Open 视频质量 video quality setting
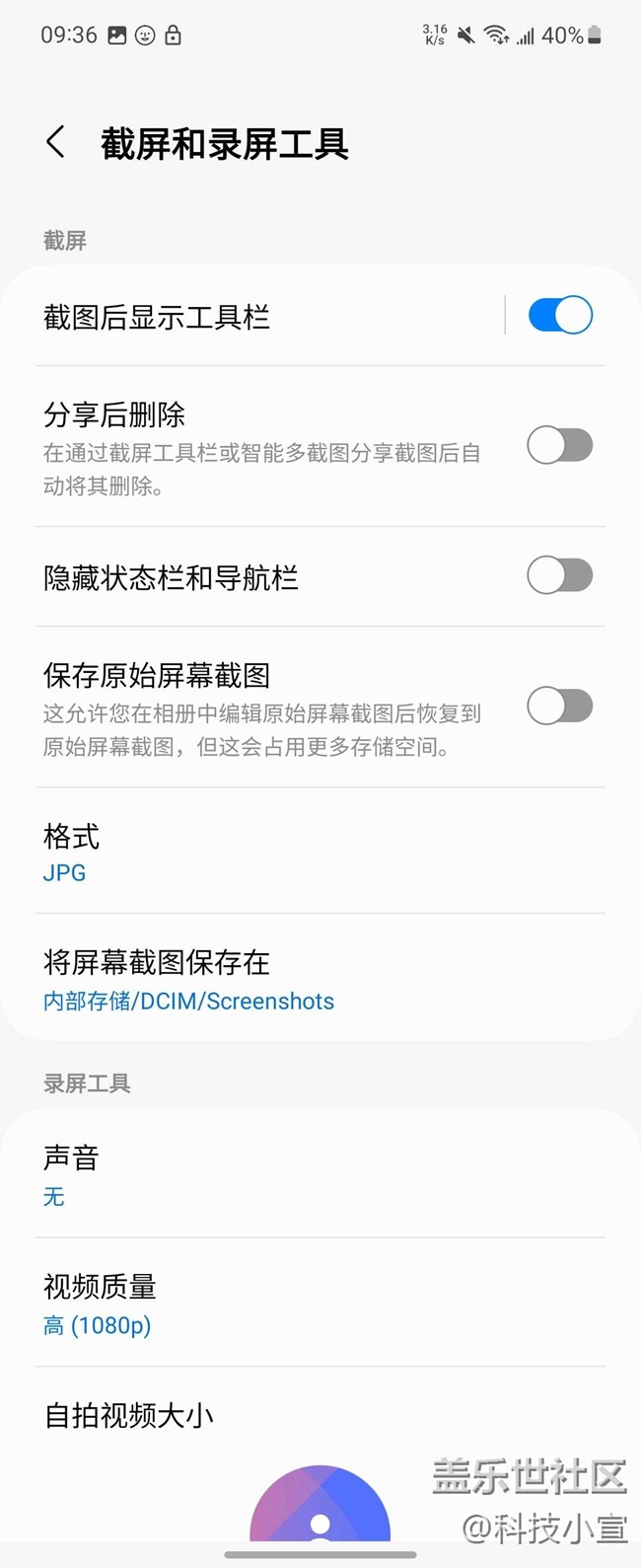This screenshot has height=1568, width=641. click(x=320, y=1304)
